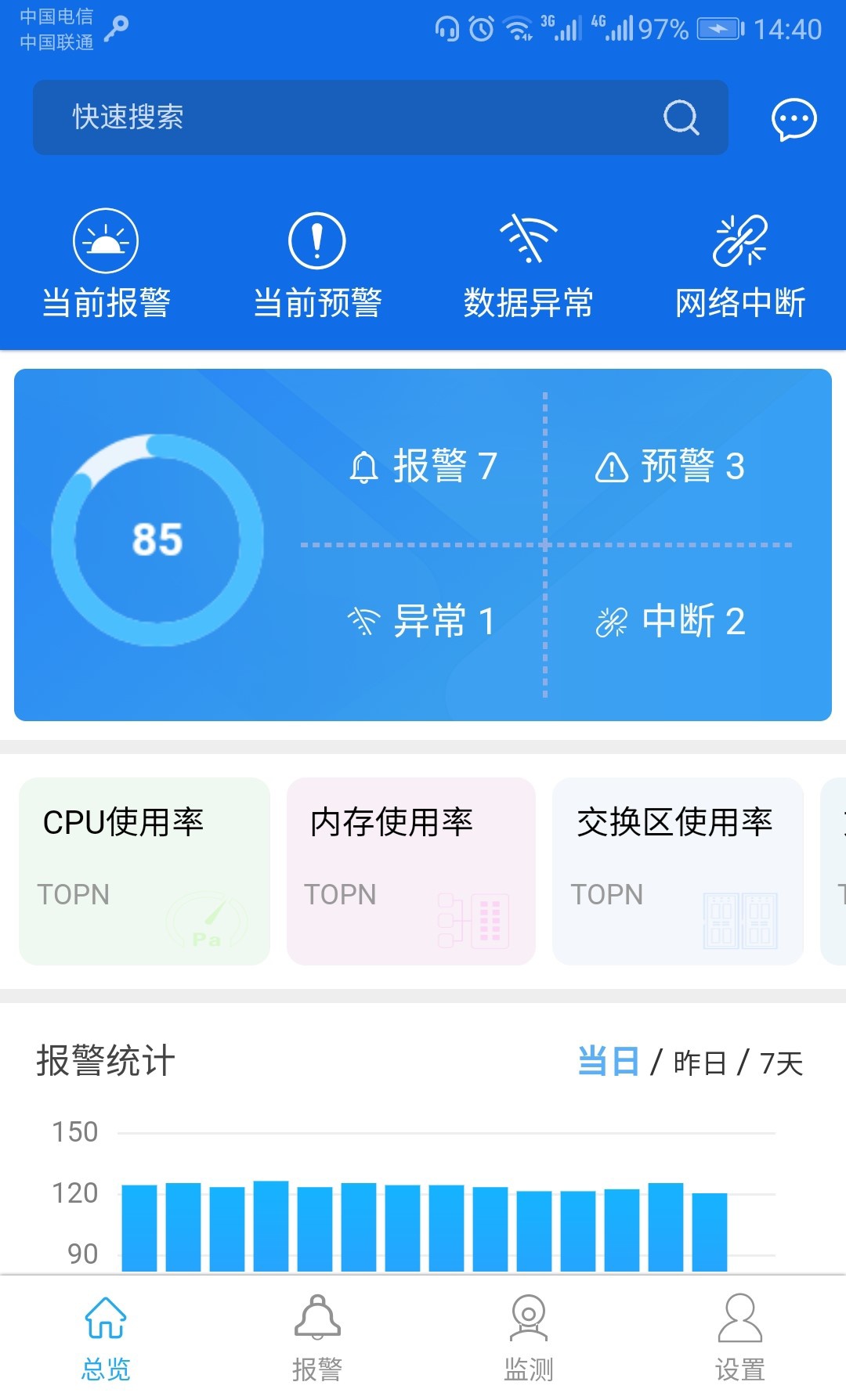Open the 报警 7 summary entry

click(x=423, y=467)
